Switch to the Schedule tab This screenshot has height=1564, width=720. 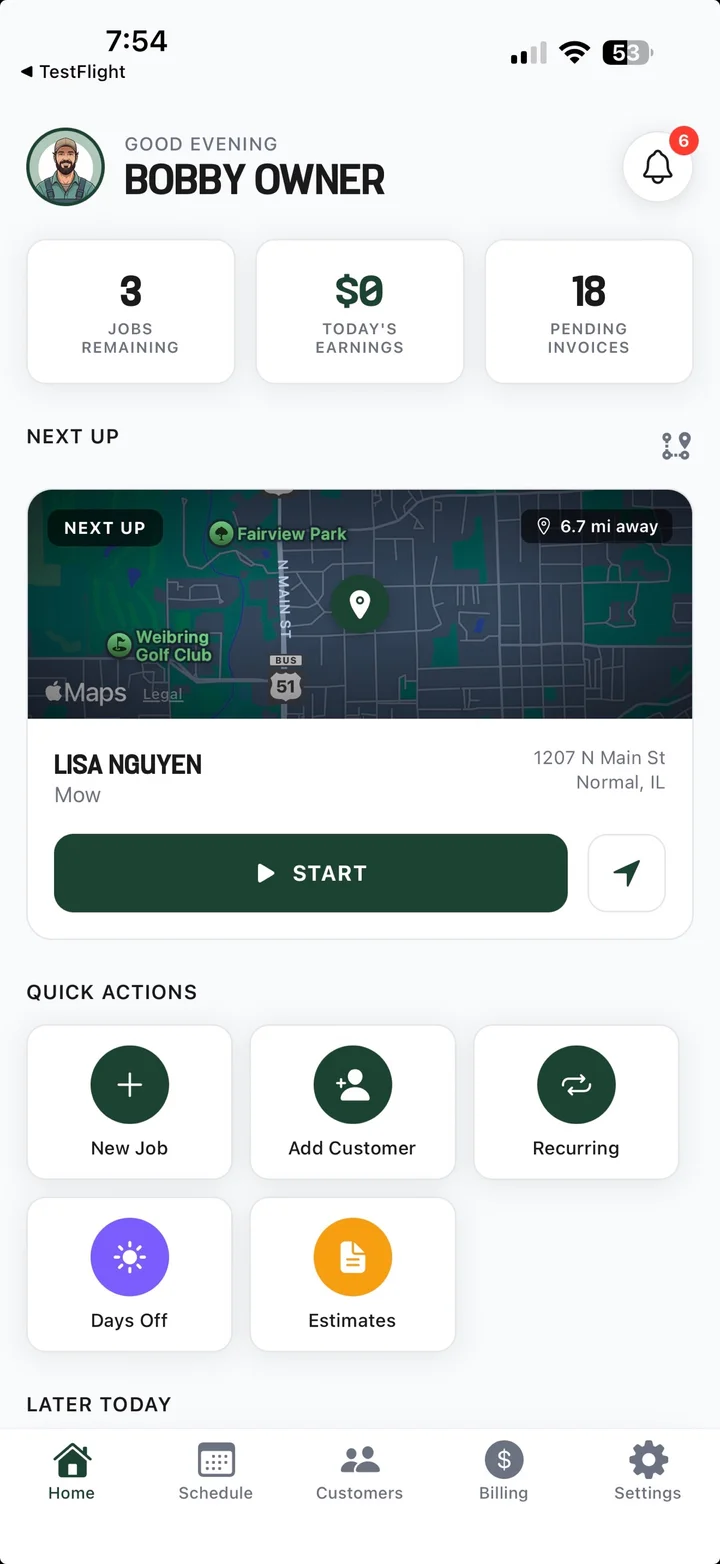[x=216, y=1472]
